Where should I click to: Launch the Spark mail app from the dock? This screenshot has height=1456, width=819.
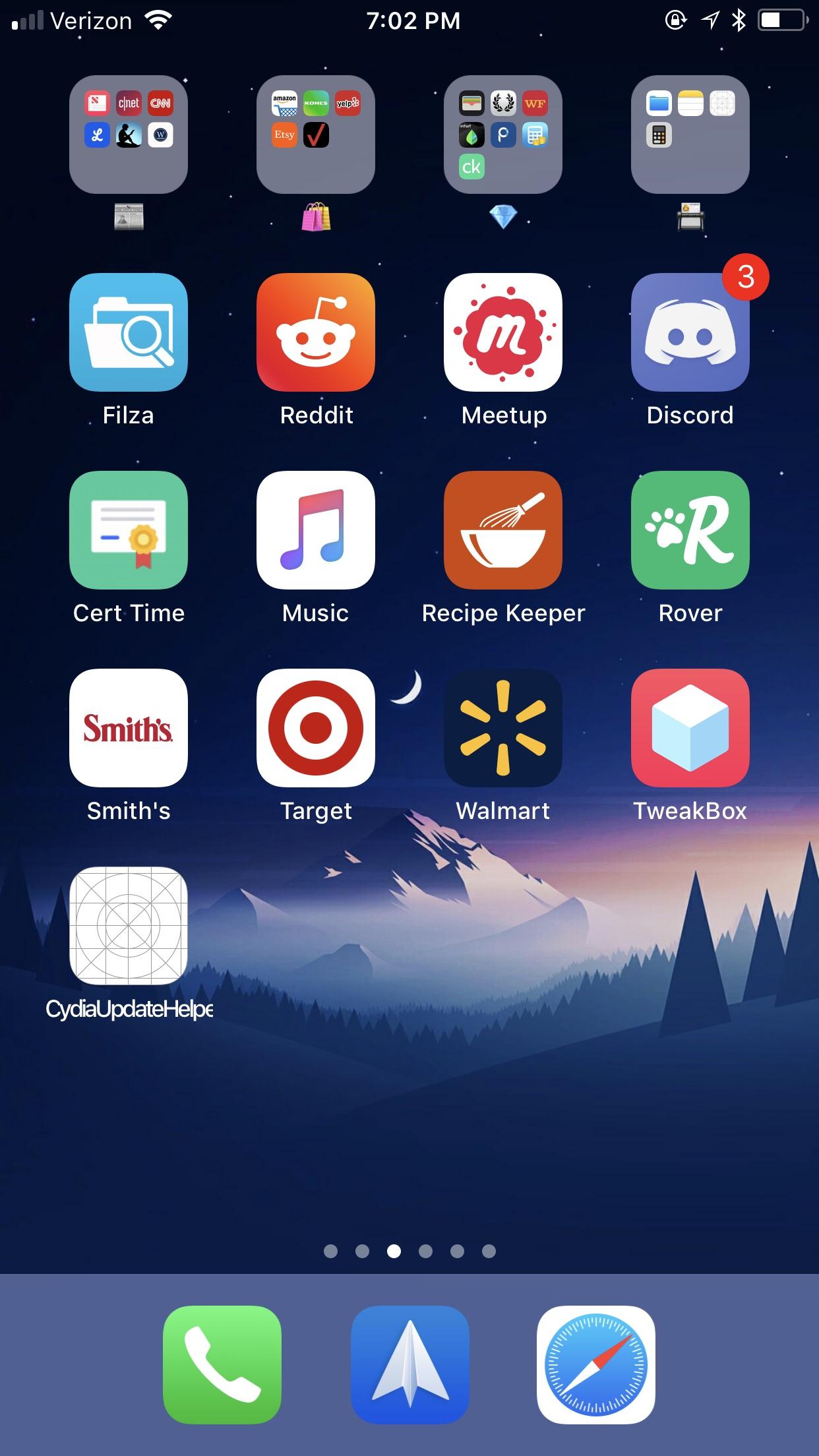point(409,1365)
